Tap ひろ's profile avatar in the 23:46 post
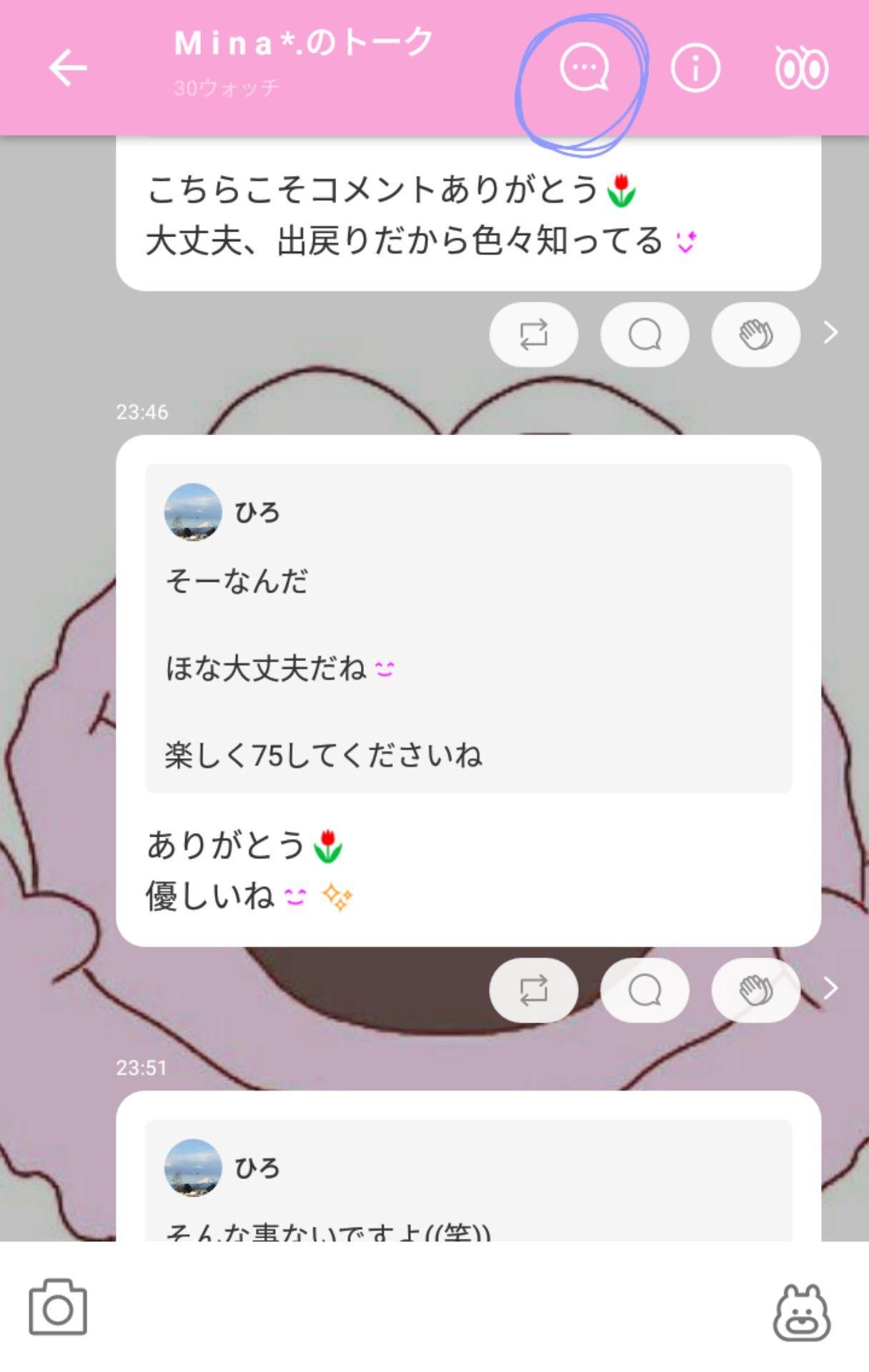 (x=194, y=512)
